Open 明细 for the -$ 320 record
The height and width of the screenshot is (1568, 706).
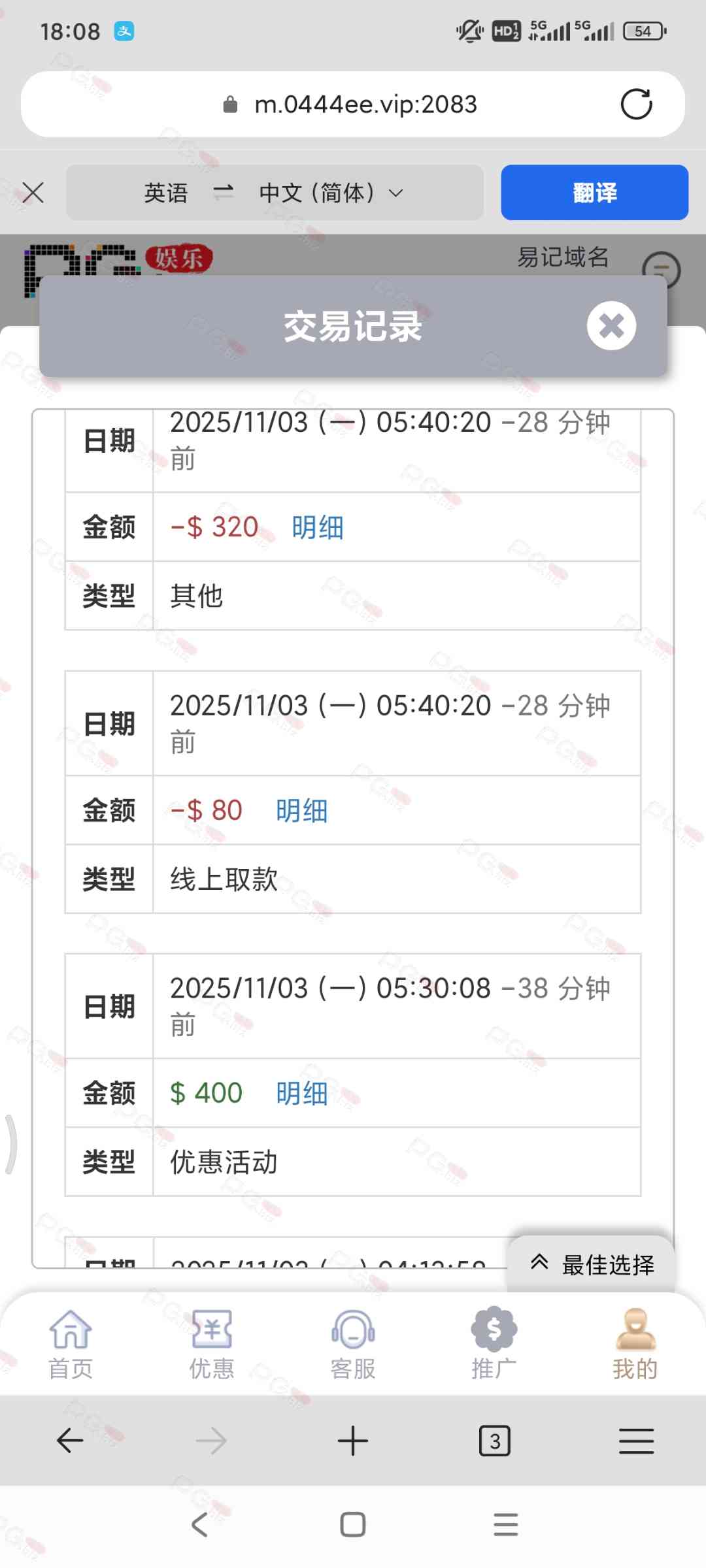(x=318, y=527)
